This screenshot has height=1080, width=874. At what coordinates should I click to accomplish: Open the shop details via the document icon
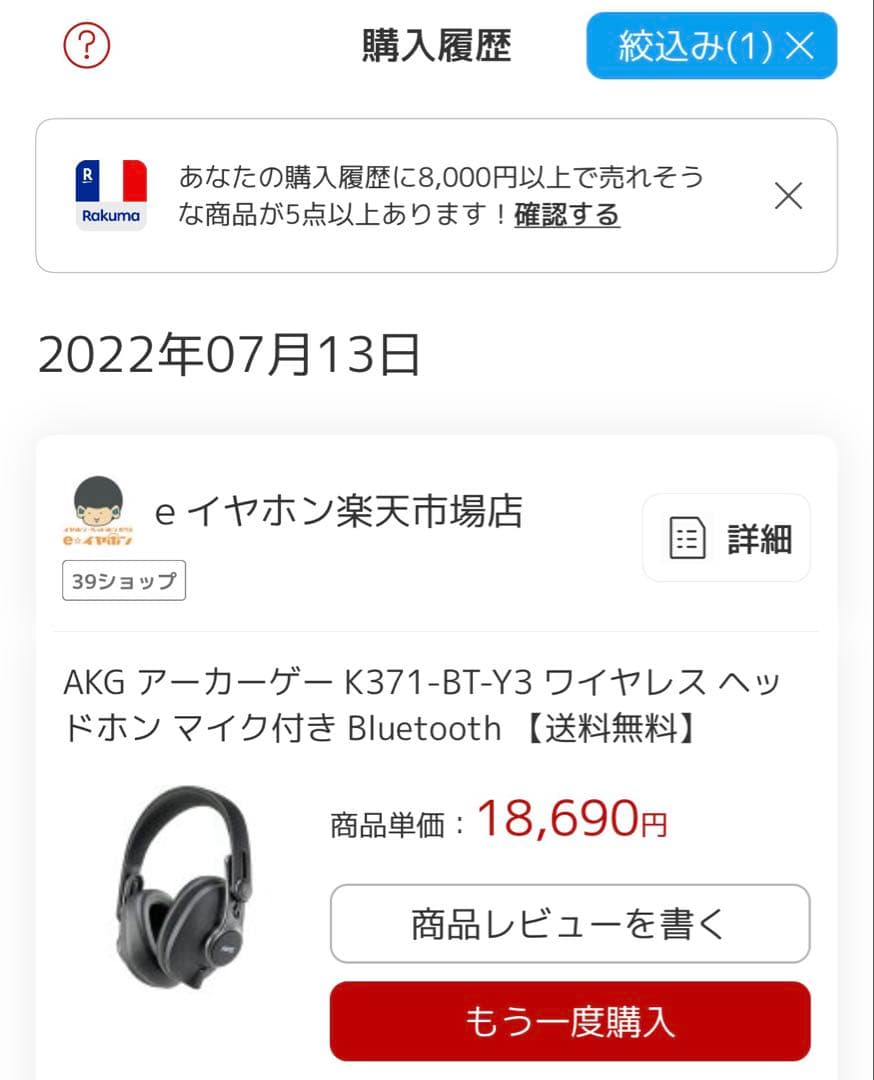pyautogui.click(x=686, y=538)
